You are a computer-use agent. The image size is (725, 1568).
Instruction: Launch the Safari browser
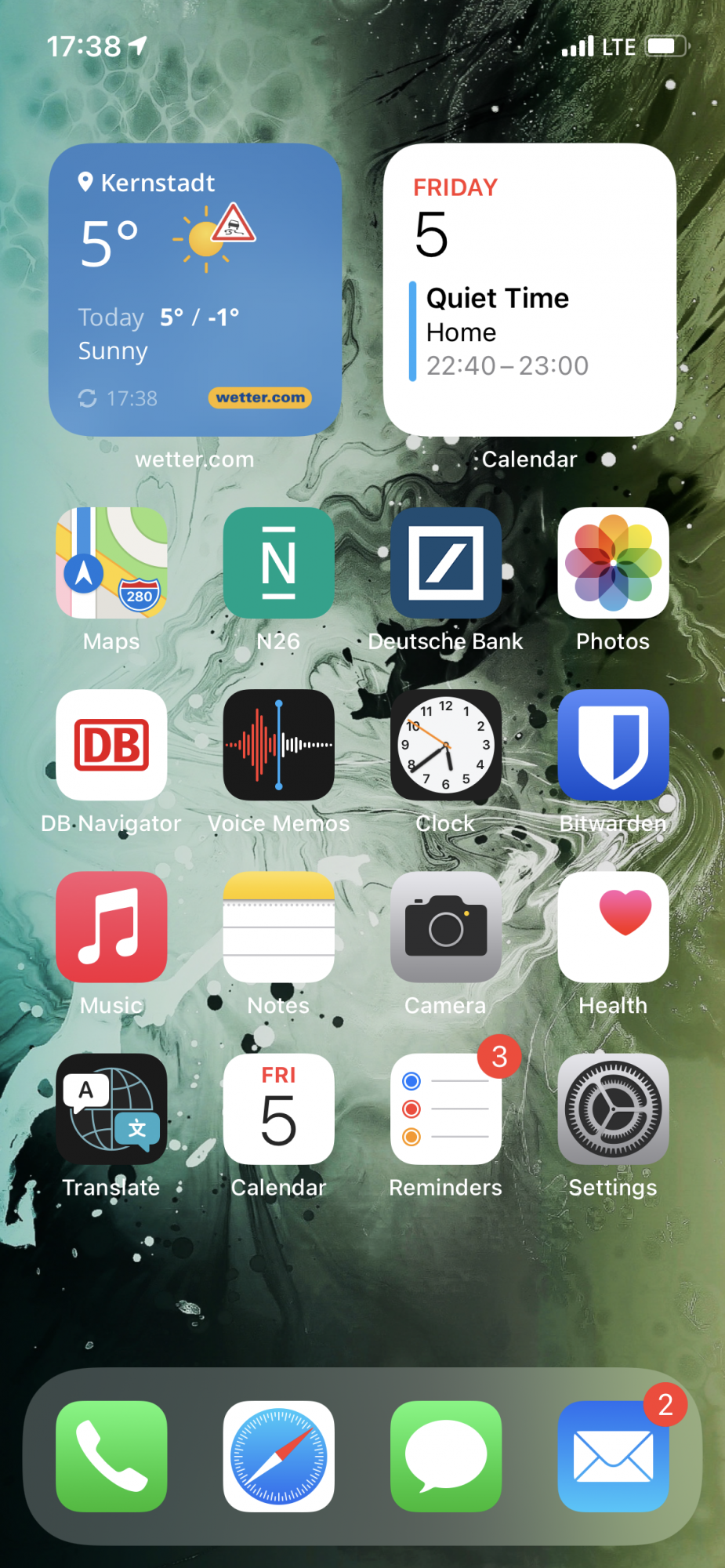click(x=278, y=1456)
